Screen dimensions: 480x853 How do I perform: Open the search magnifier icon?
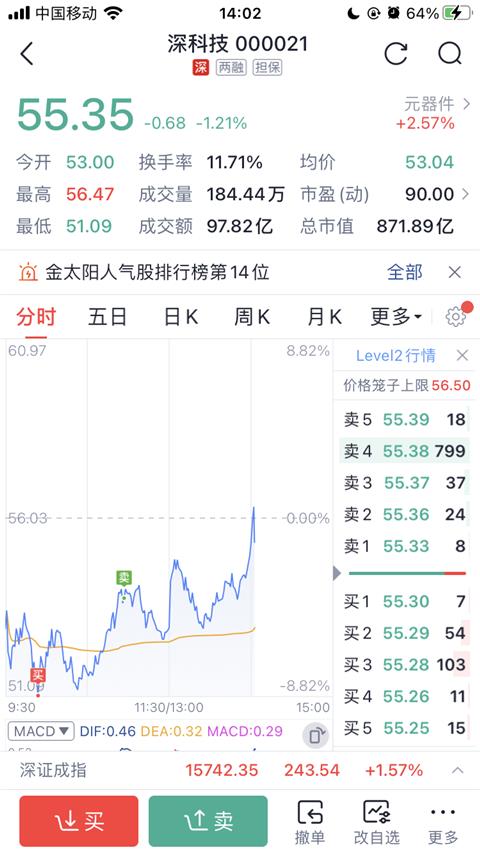pyautogui.click(x=450, y=53)
